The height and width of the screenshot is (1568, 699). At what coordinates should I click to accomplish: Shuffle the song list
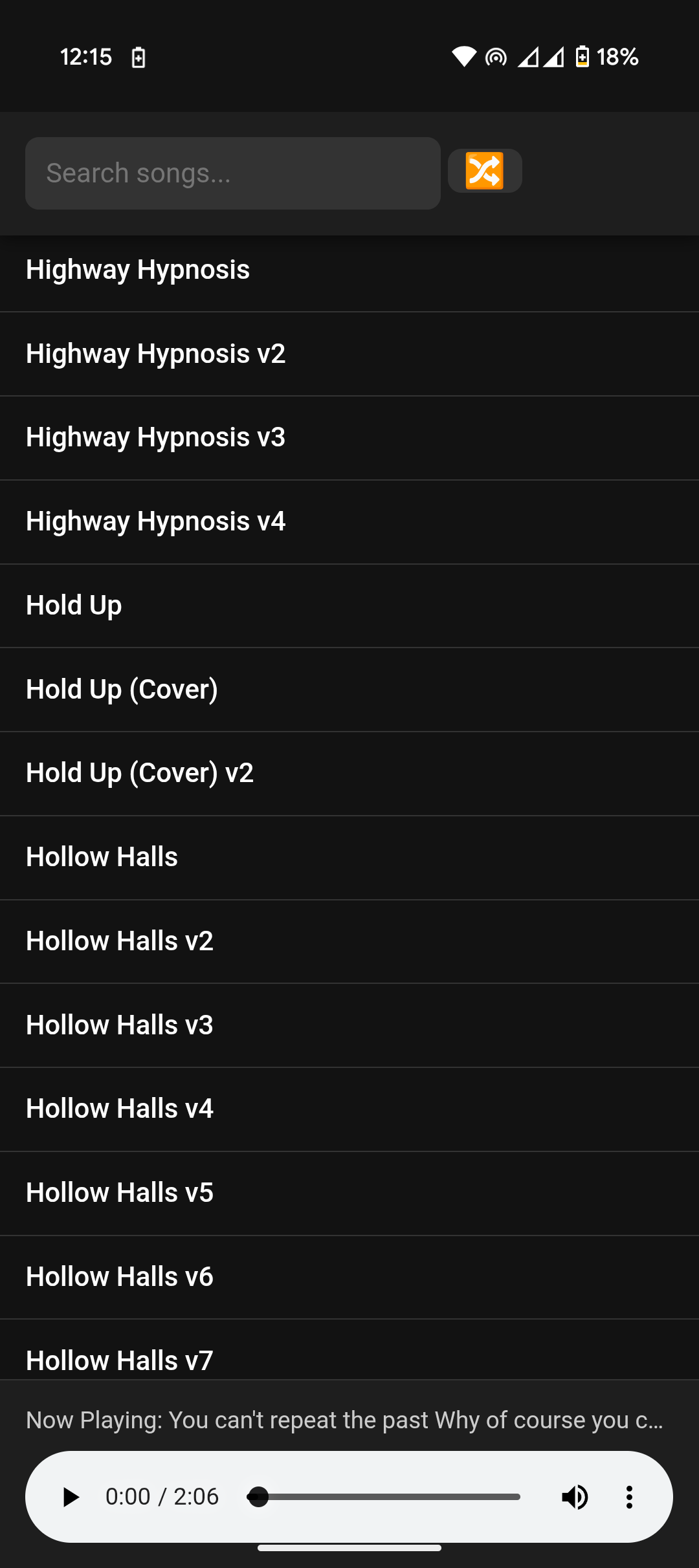[485, 171]
